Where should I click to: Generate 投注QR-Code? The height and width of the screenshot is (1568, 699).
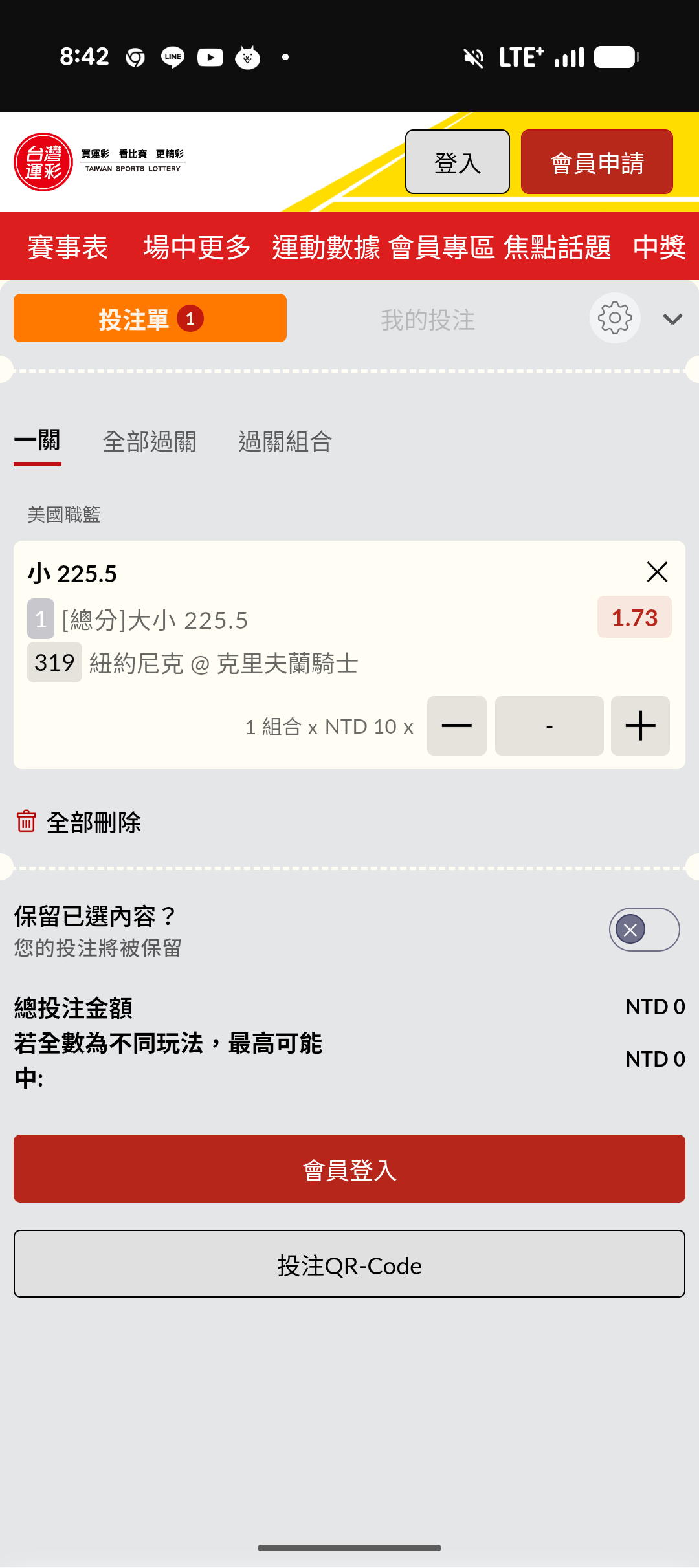349,1264
